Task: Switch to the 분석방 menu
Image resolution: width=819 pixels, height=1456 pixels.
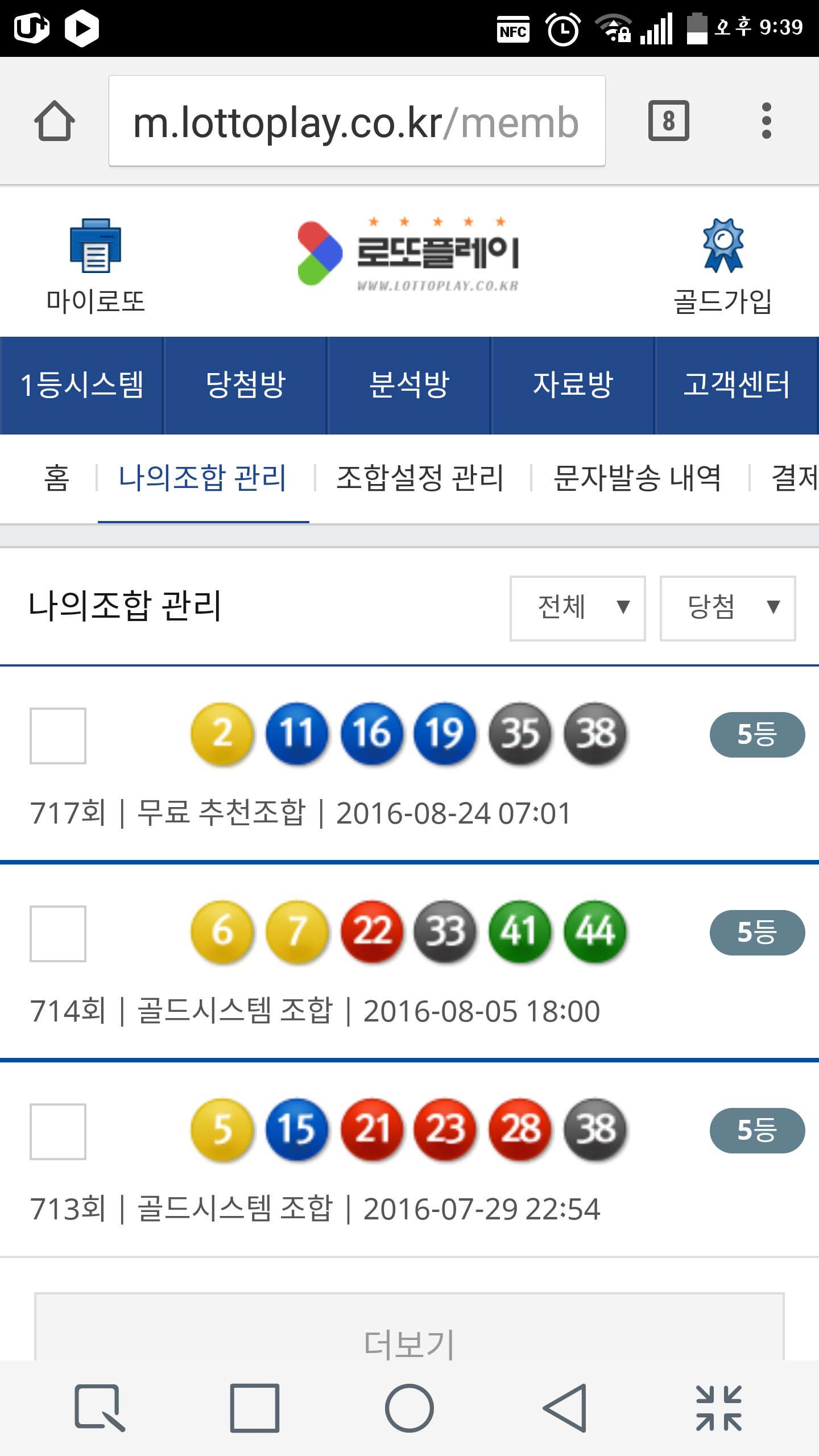Action: (x=409, y=385)
